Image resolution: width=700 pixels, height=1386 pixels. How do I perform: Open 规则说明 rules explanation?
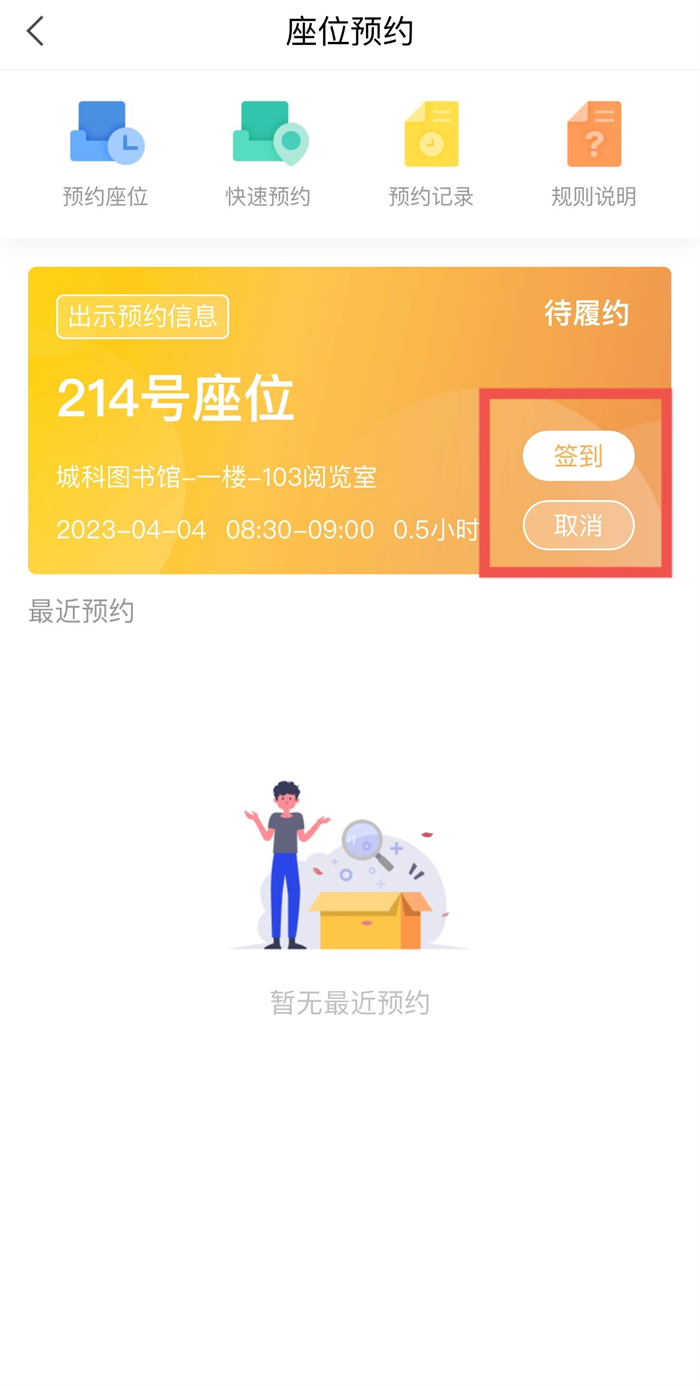[x=593, y=152]
